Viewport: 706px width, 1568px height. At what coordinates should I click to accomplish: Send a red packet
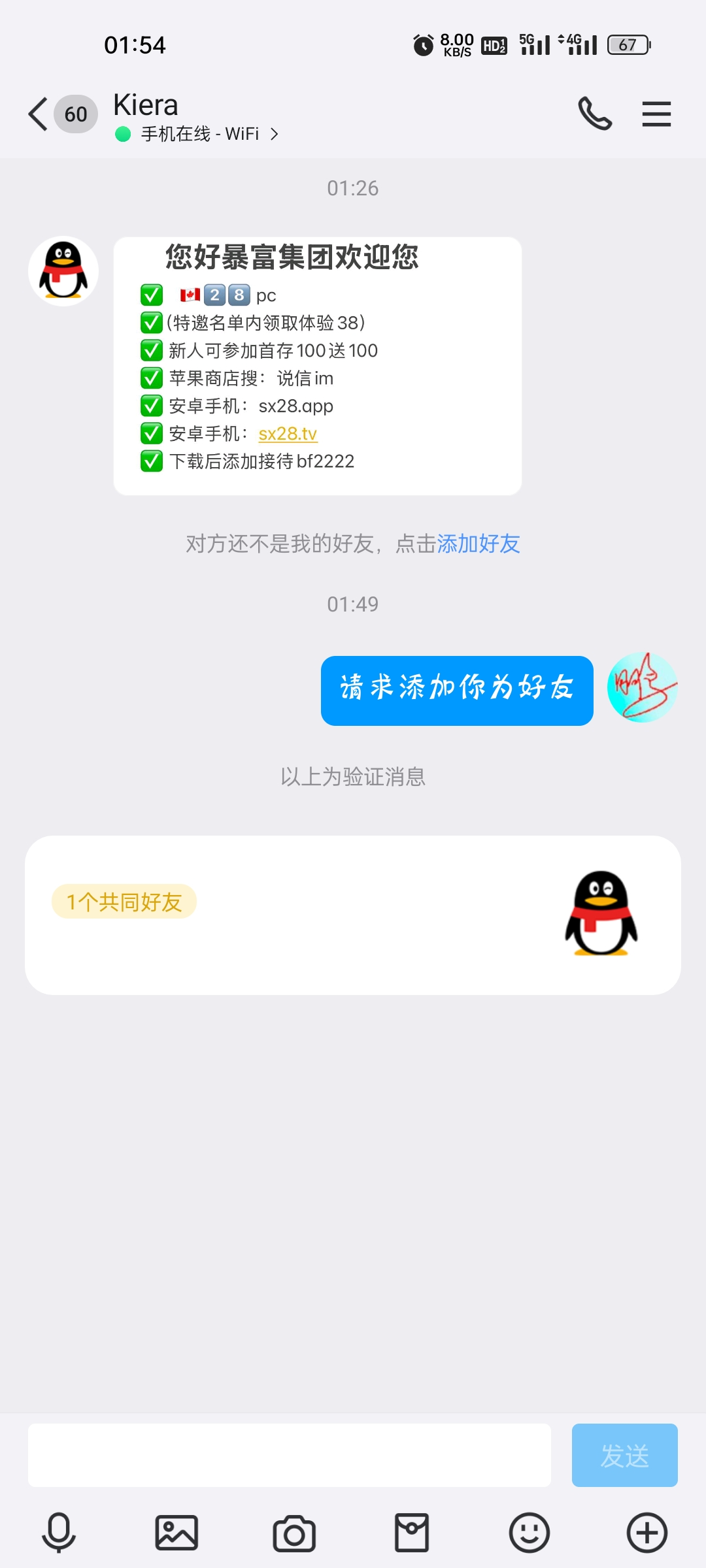(412, 1532)
